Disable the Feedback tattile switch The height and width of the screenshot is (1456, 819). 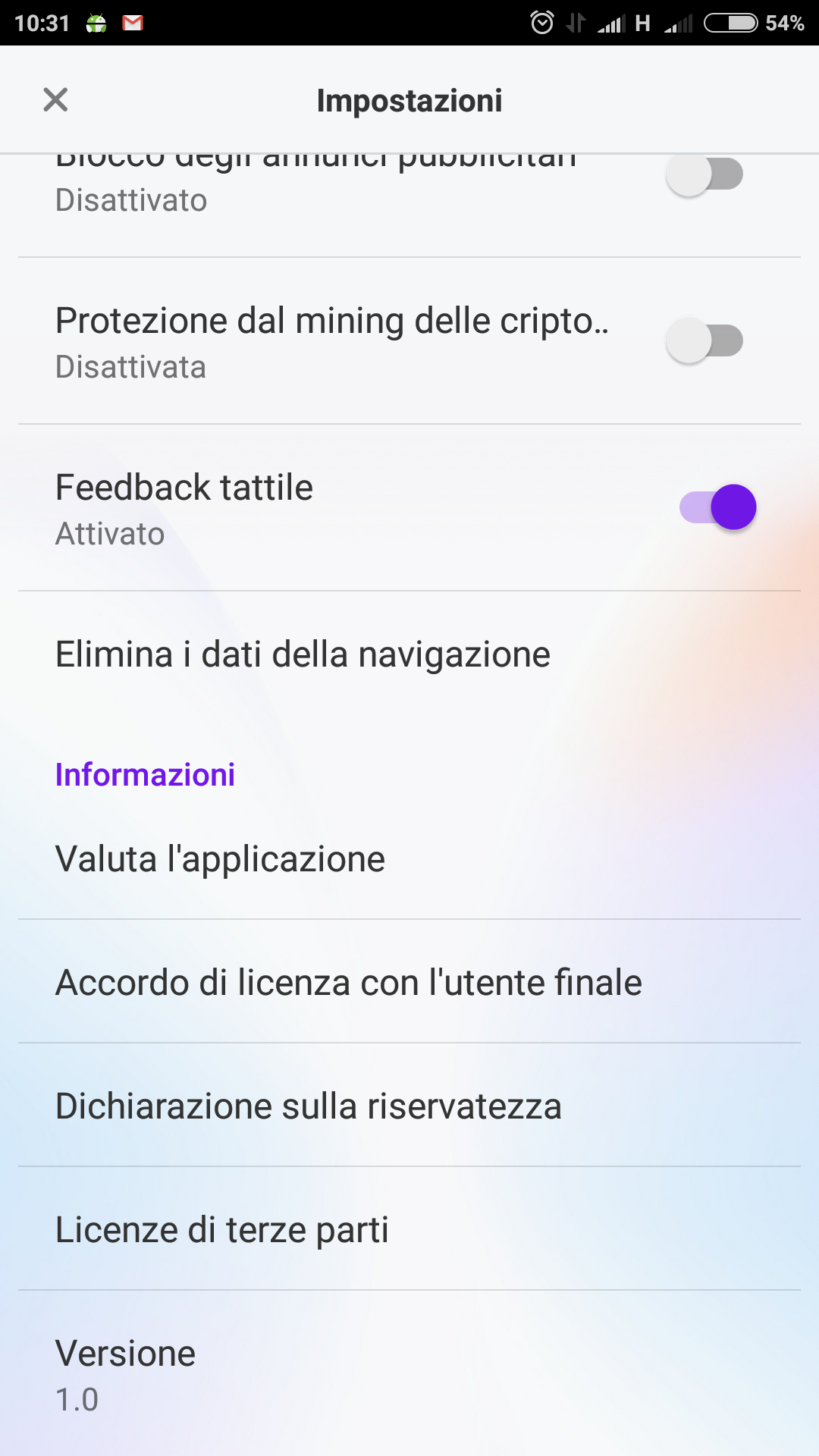(718, 507)
